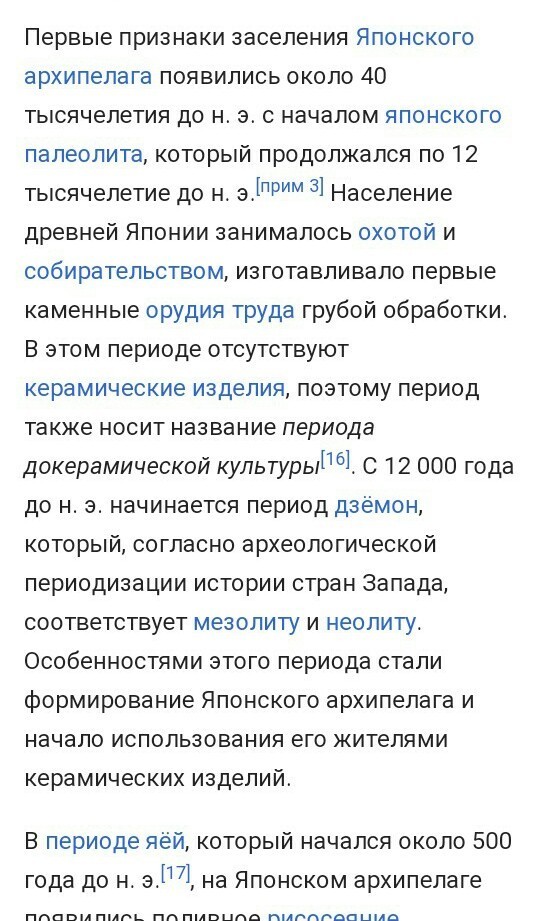Open the японского палеолита link
This screenshot has width=540, height=921.
[443, 115]
